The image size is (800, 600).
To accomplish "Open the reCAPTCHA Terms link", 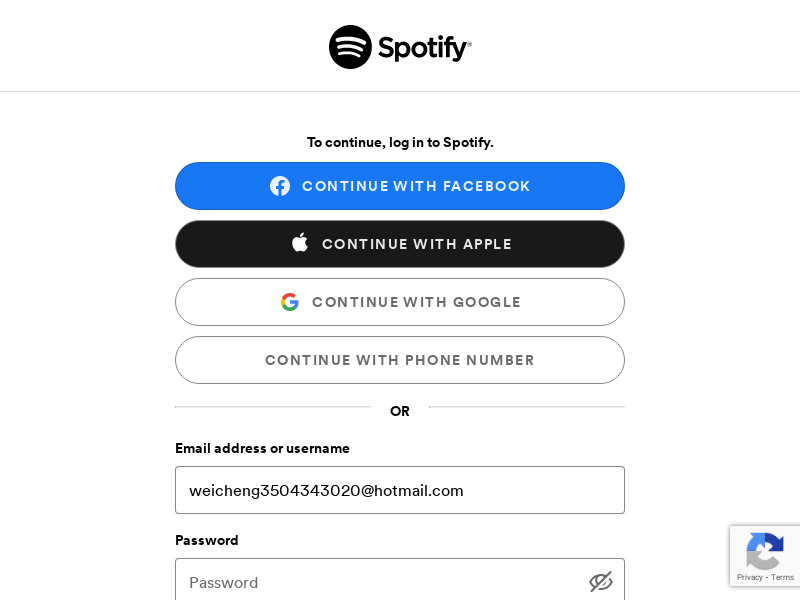I will pos(783,577).
